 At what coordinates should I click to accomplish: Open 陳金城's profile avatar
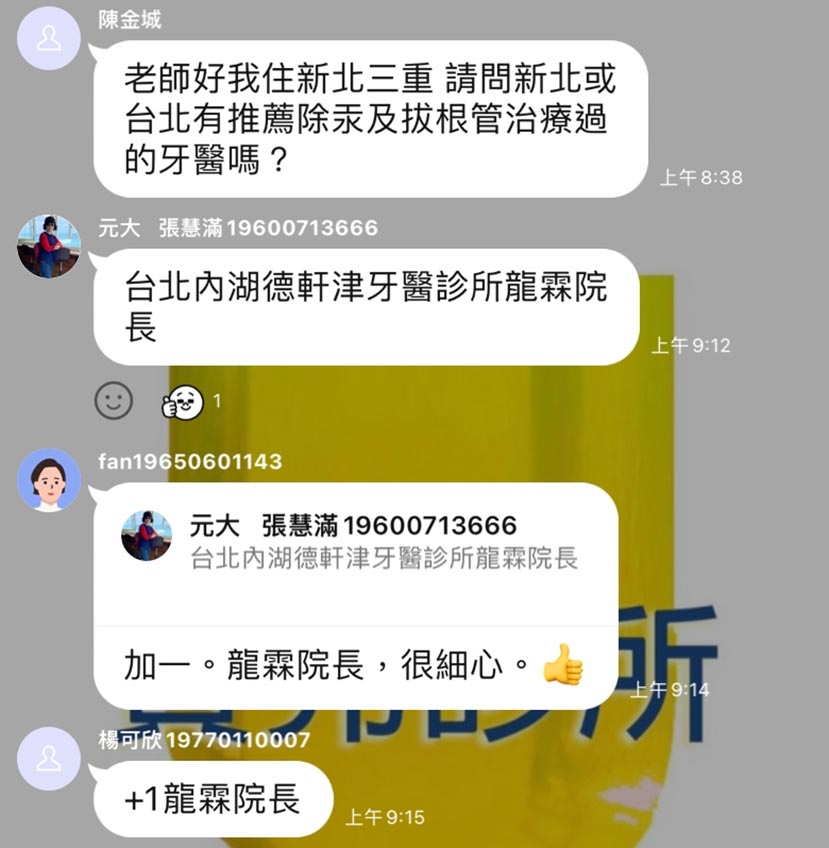pos(49,39)
